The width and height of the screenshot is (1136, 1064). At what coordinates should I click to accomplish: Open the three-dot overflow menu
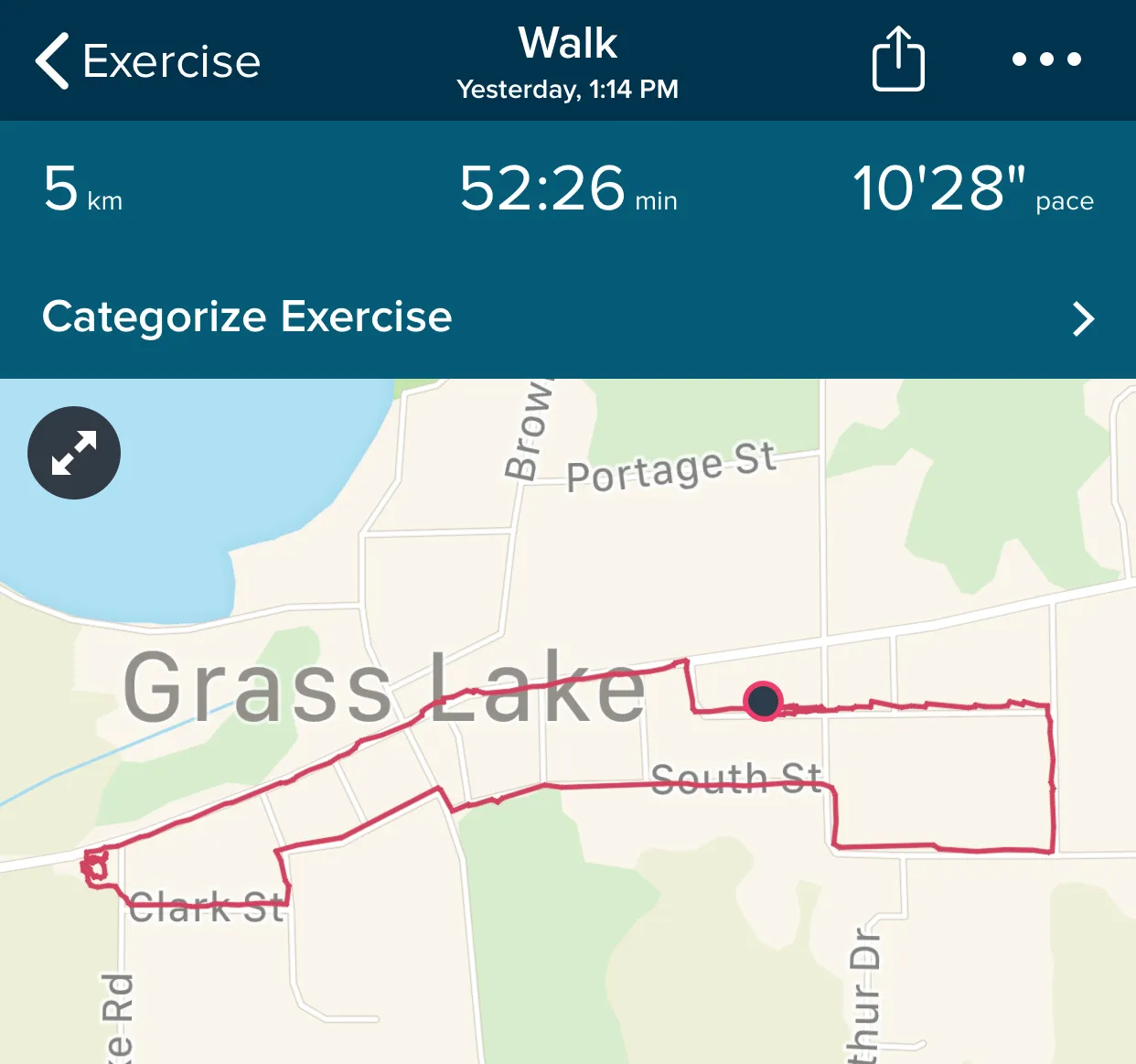tap(1046, 59)
